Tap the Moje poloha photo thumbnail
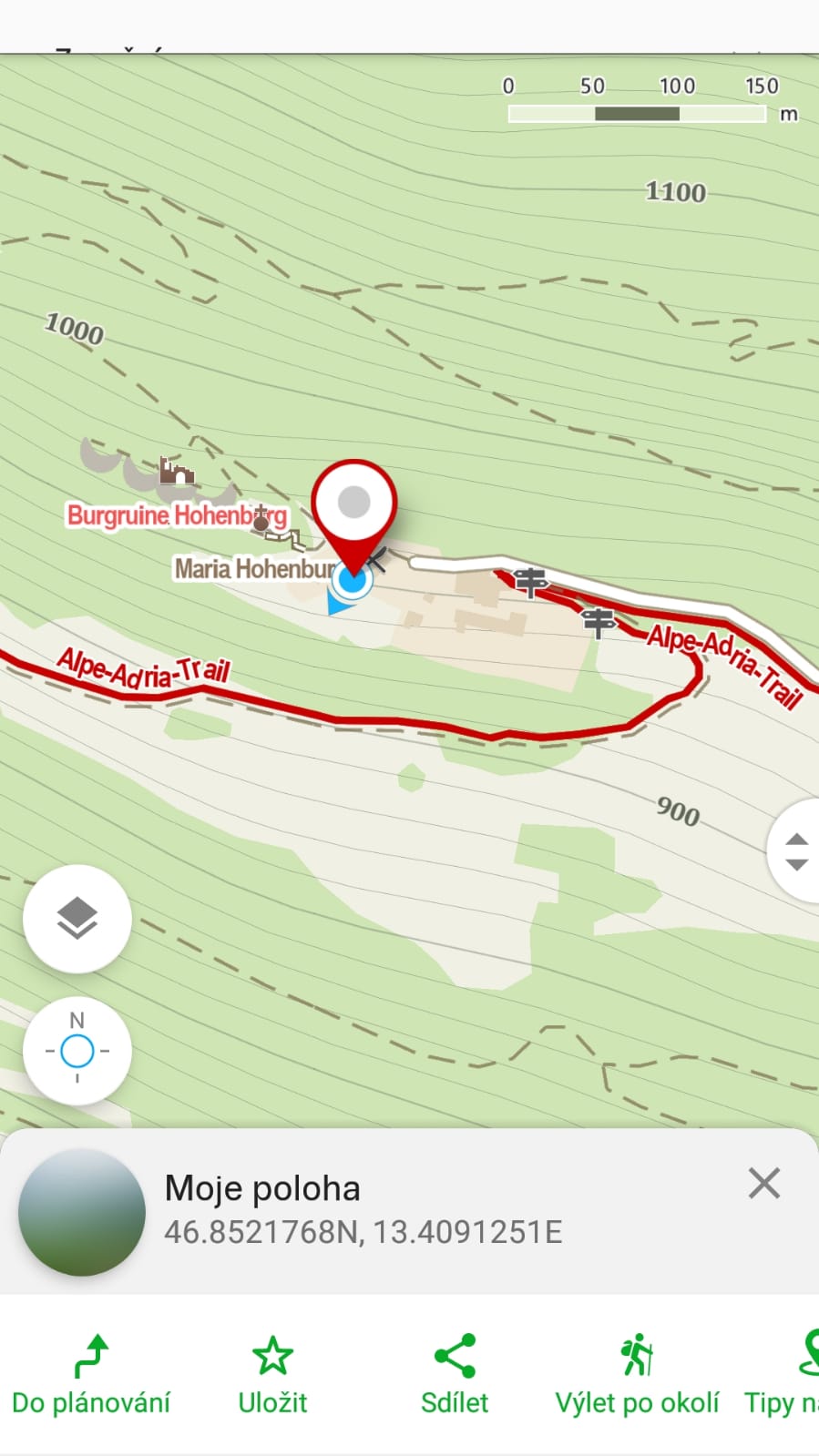Screen dimensions: 819x1456 (82, 1212)
